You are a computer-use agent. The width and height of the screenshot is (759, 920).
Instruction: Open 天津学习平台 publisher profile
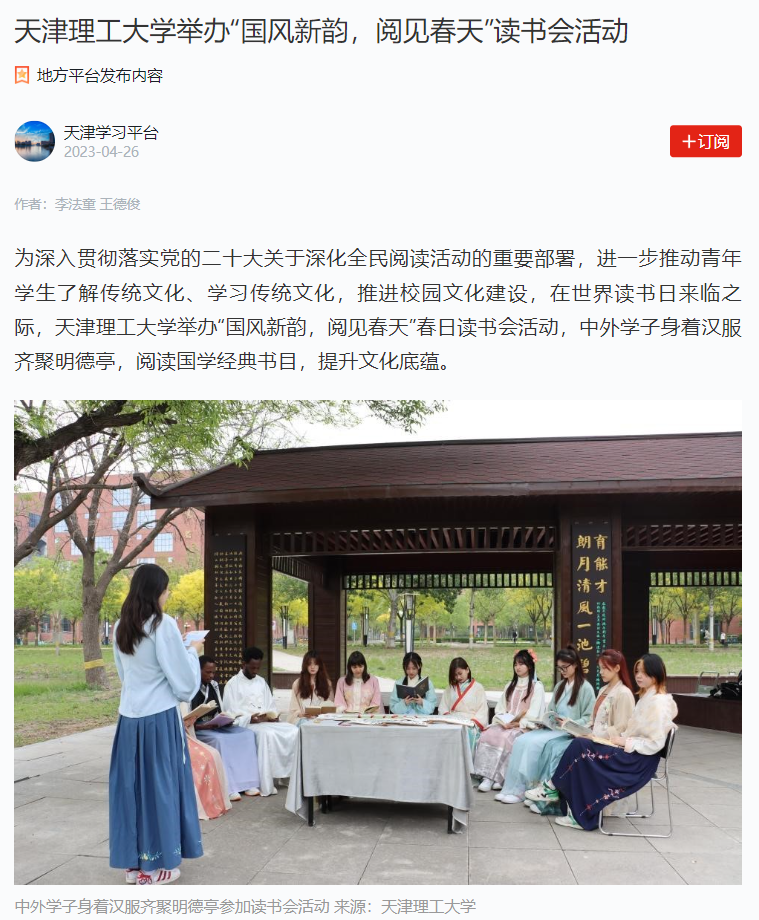pos(110,133)
